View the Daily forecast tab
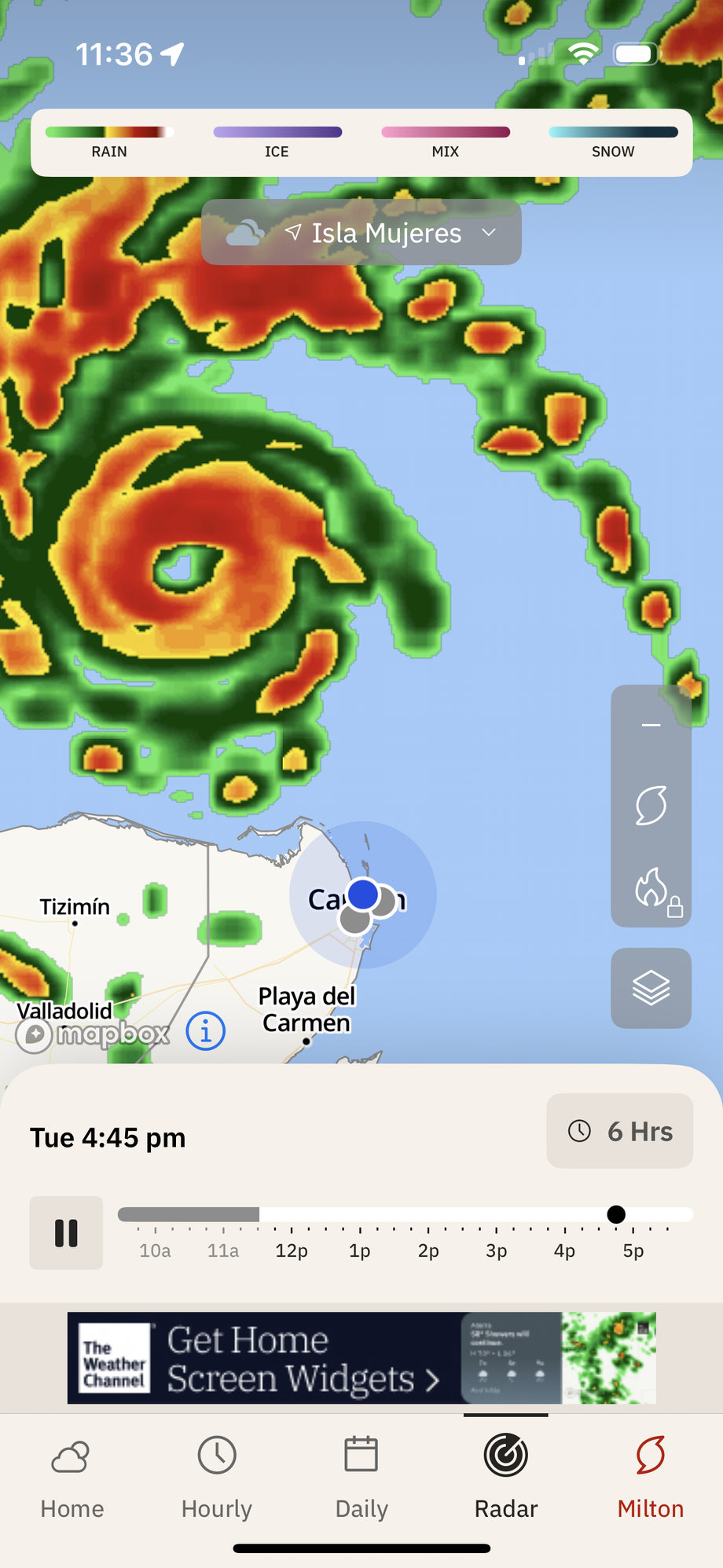 pyautogui.click(x=361, y=1476)
